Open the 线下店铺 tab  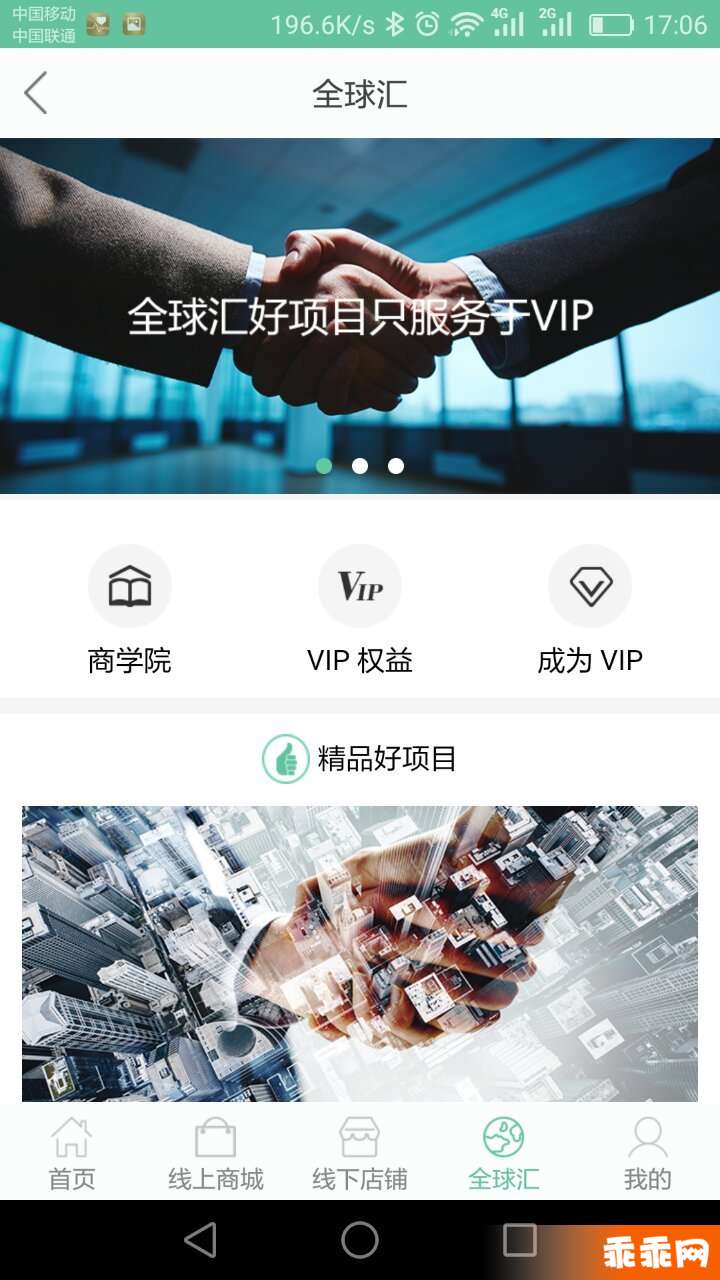pos(360,1154)
